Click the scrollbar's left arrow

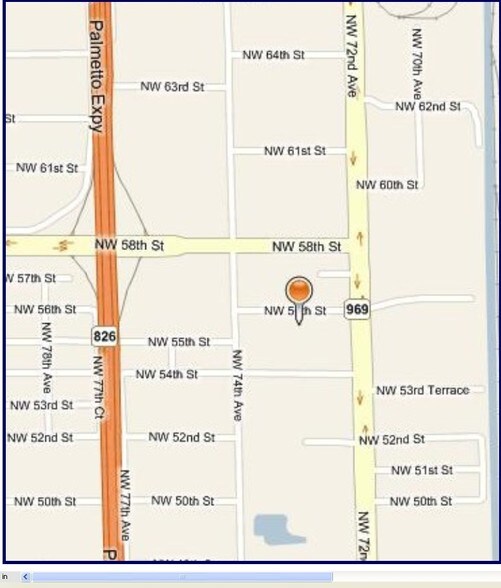[x=25, y=576]
